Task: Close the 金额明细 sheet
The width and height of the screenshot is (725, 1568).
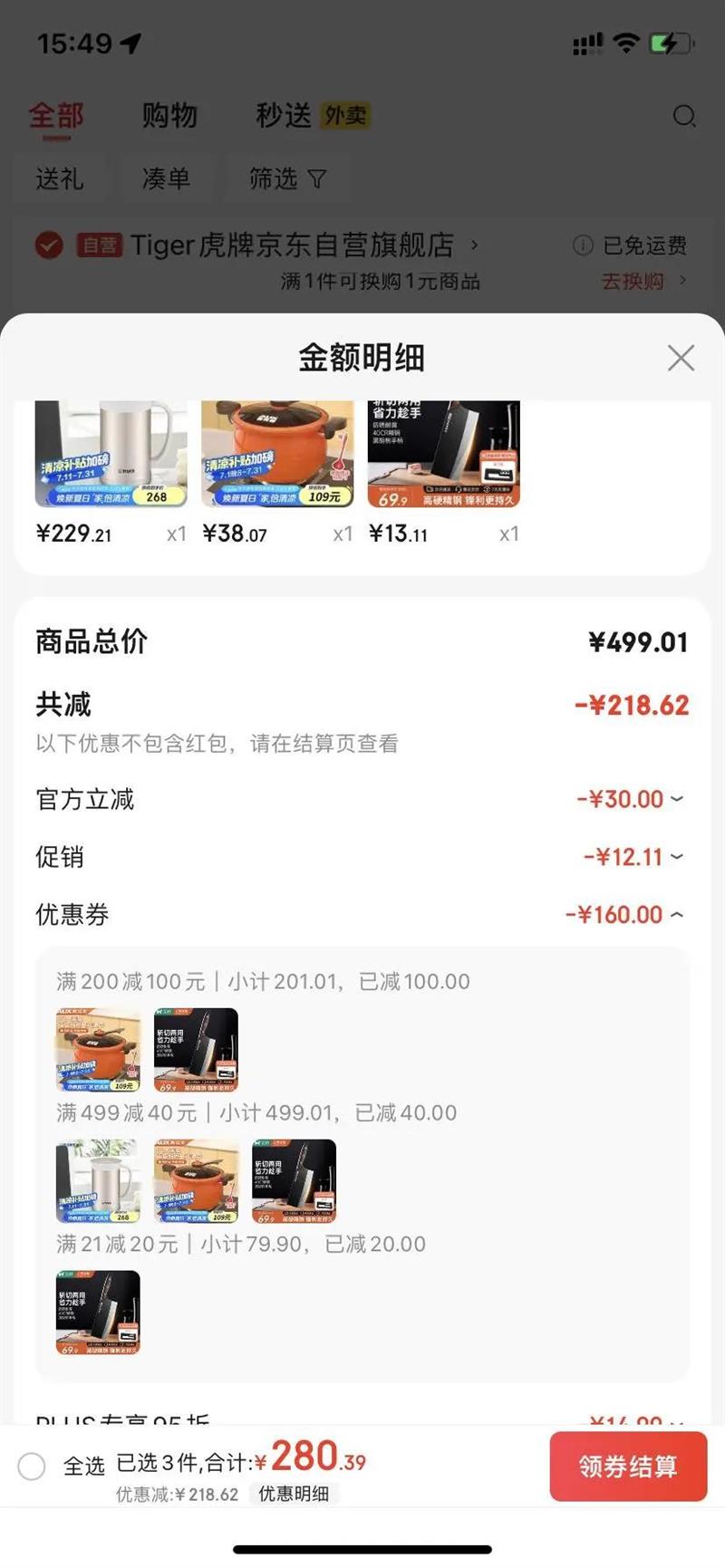Action: pyautogui.click(x=681, y=358)
